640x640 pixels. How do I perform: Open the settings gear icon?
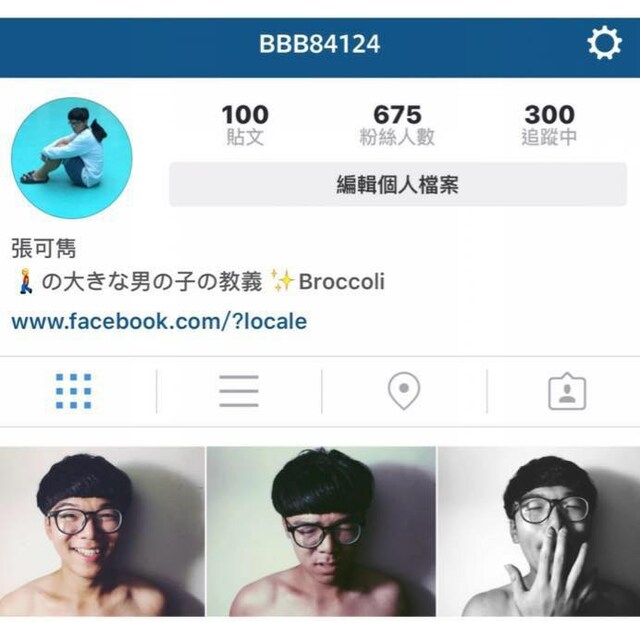point(603,44)
